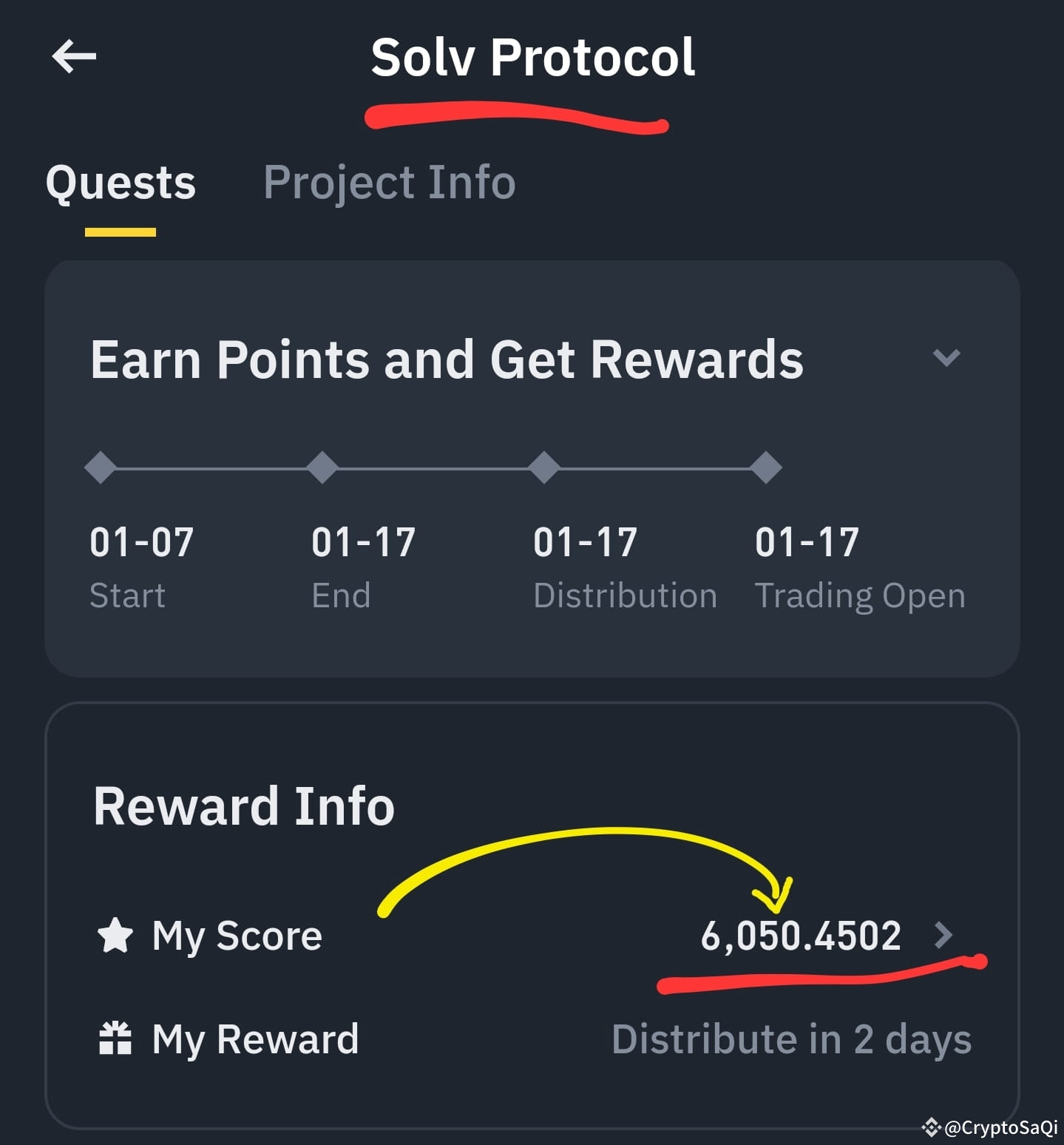This screenshot has height=1145, width=1064.
Task: Select the Quests tab
Action: pos(120,182)
